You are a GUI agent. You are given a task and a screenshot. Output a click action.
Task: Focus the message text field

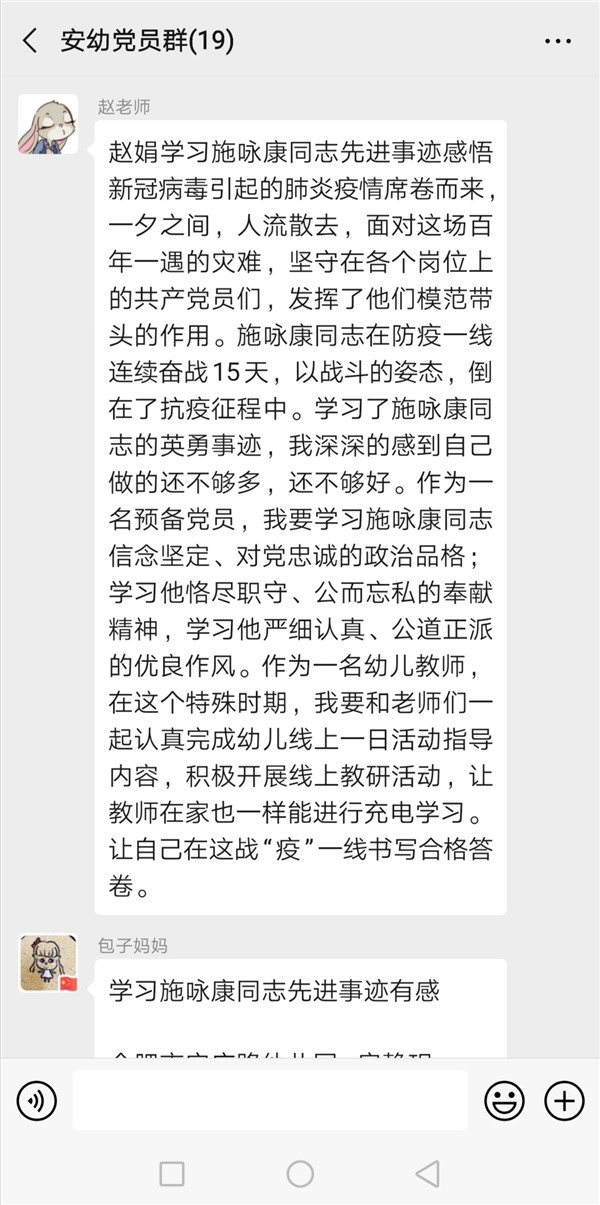tap(270, 1101)
